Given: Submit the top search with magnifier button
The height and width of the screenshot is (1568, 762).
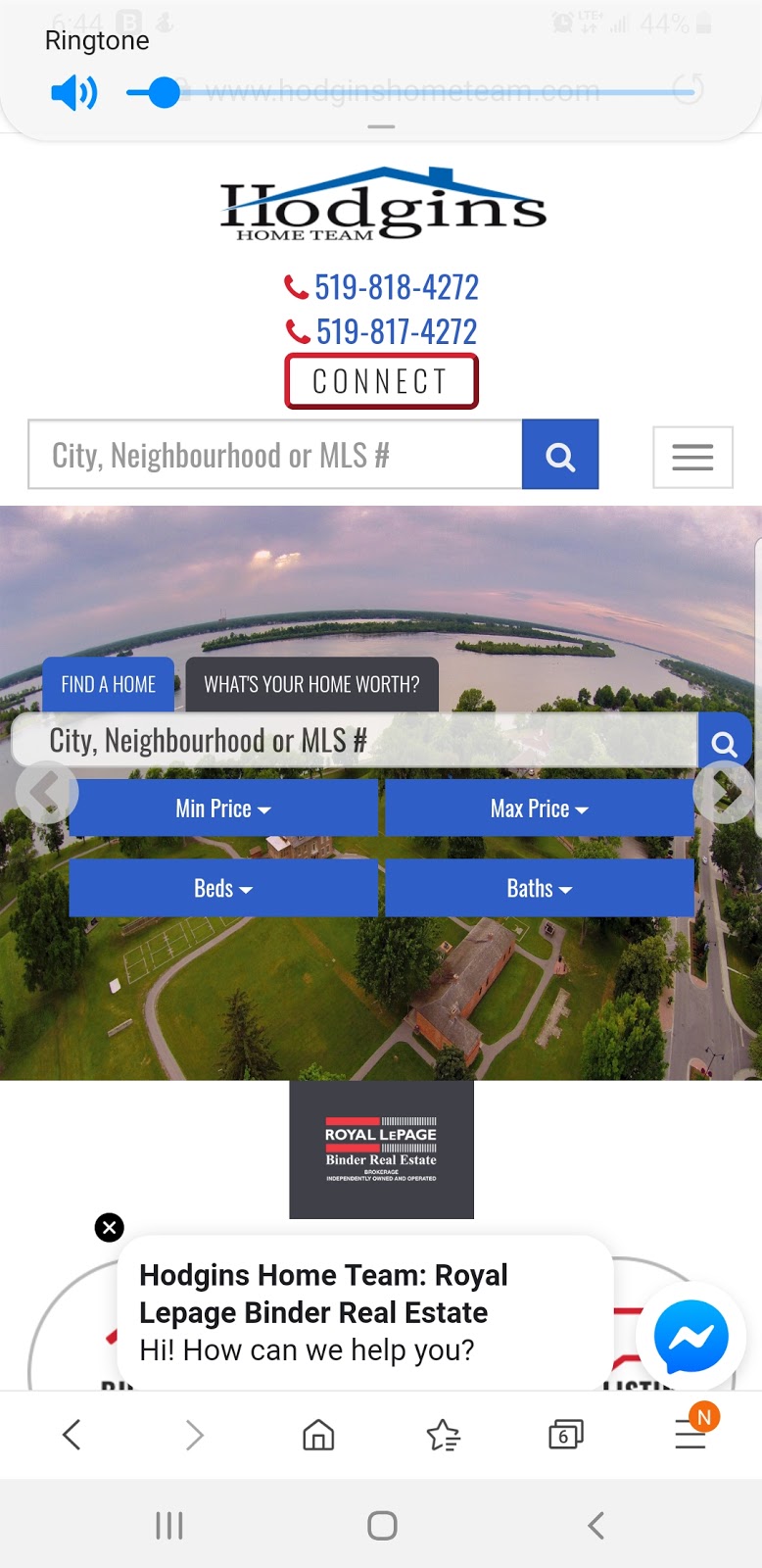Looking at the screenshot, I should click(560, 455).
